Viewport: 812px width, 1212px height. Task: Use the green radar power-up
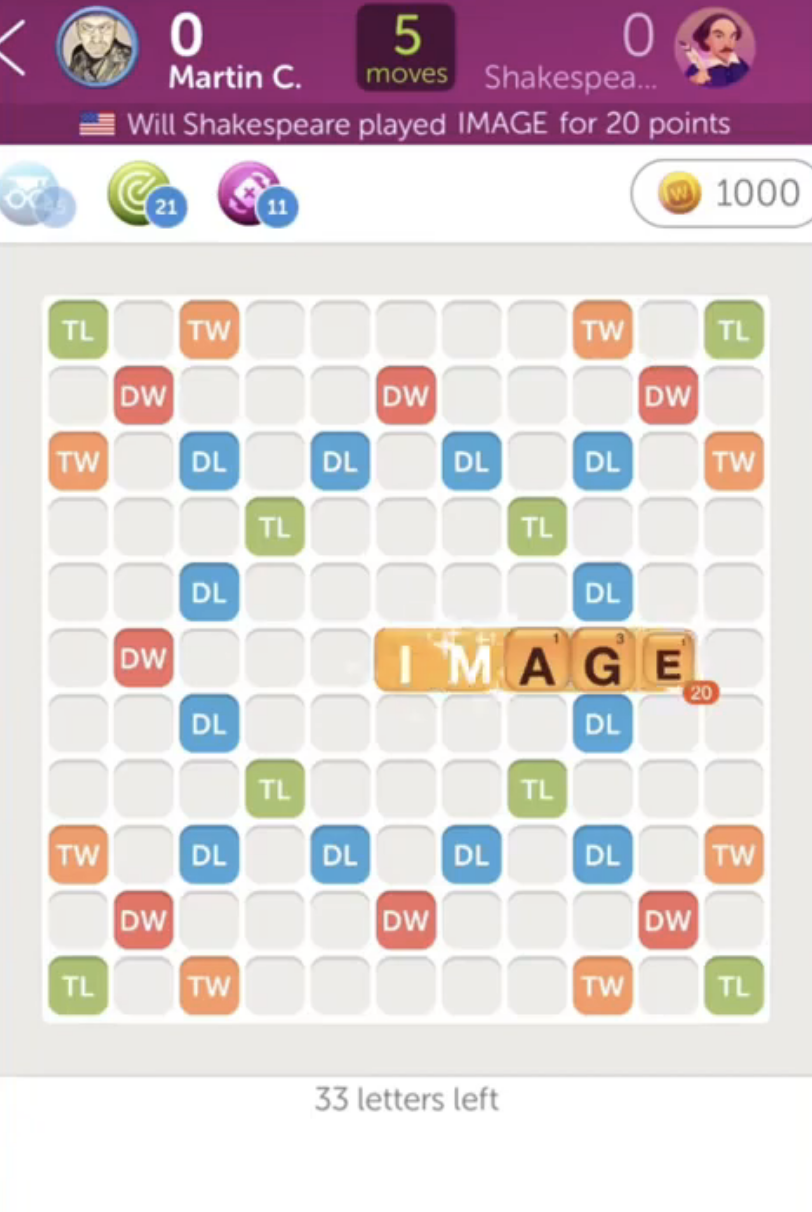(x=140, y=193)
